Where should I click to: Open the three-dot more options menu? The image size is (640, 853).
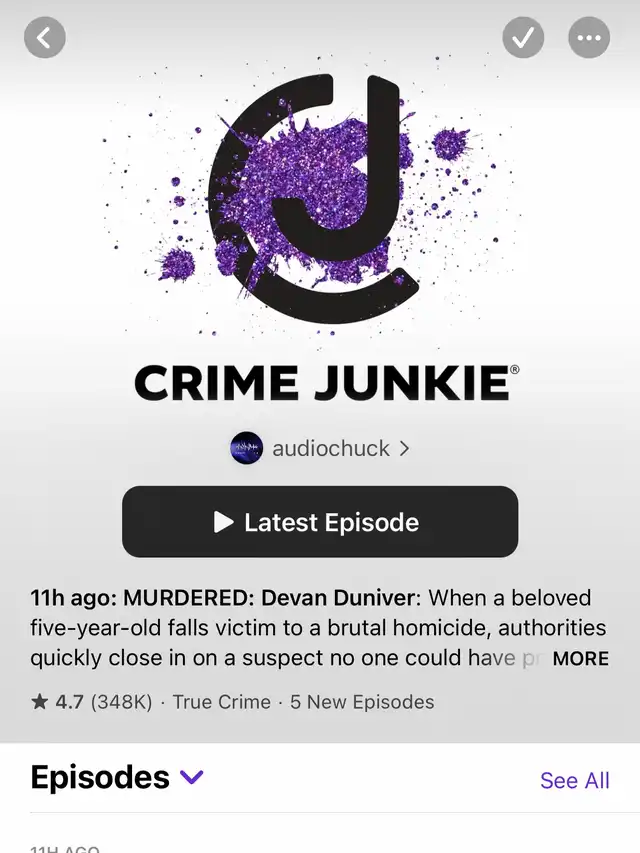589,38
